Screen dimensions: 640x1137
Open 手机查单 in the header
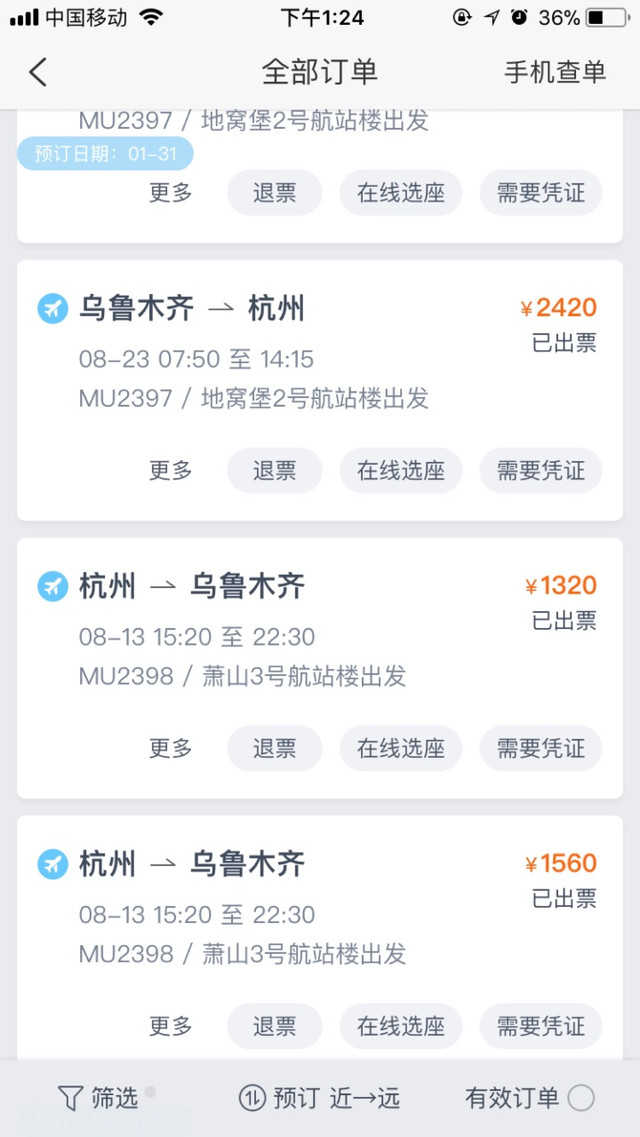pos(554,73)
